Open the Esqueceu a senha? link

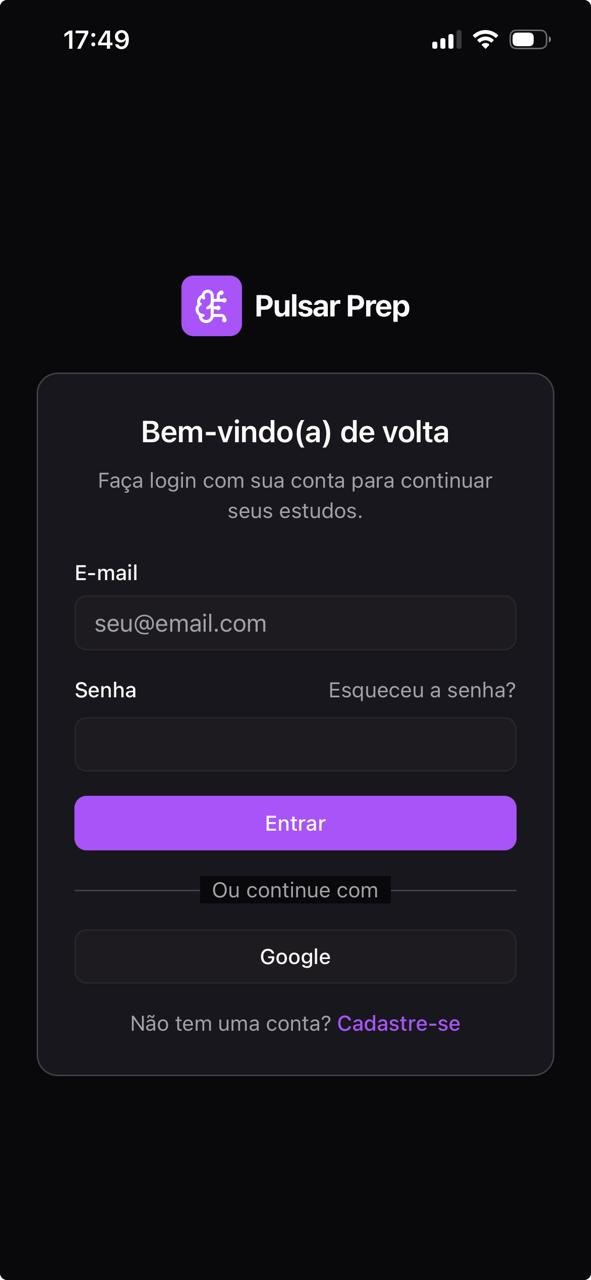click(422, 690)
